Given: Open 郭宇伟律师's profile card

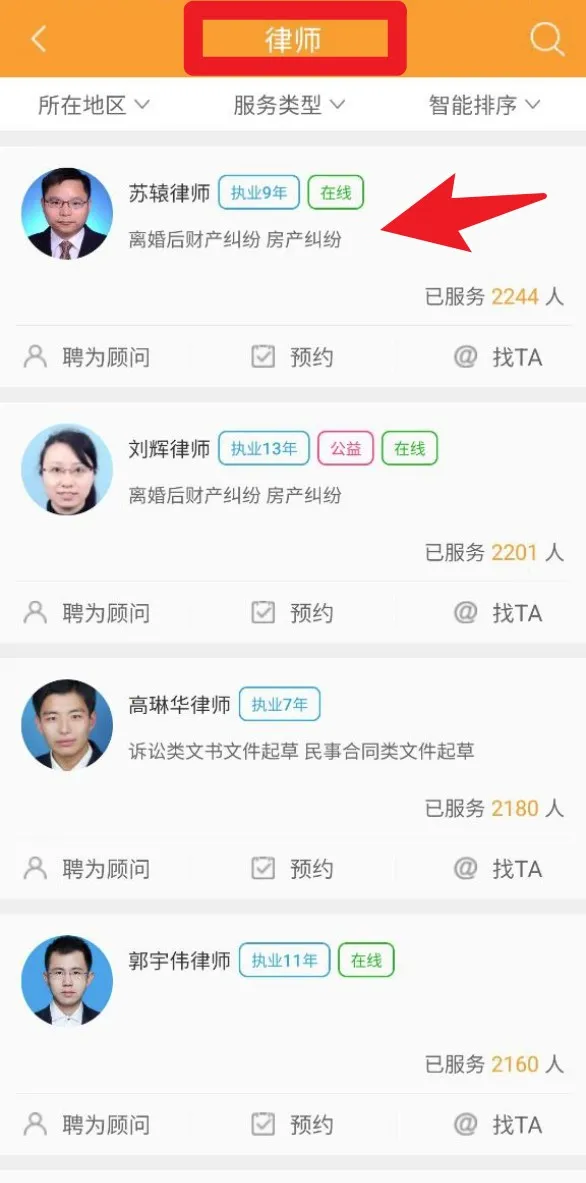Looking at the screenshot, I should [x=293, y=1003].
